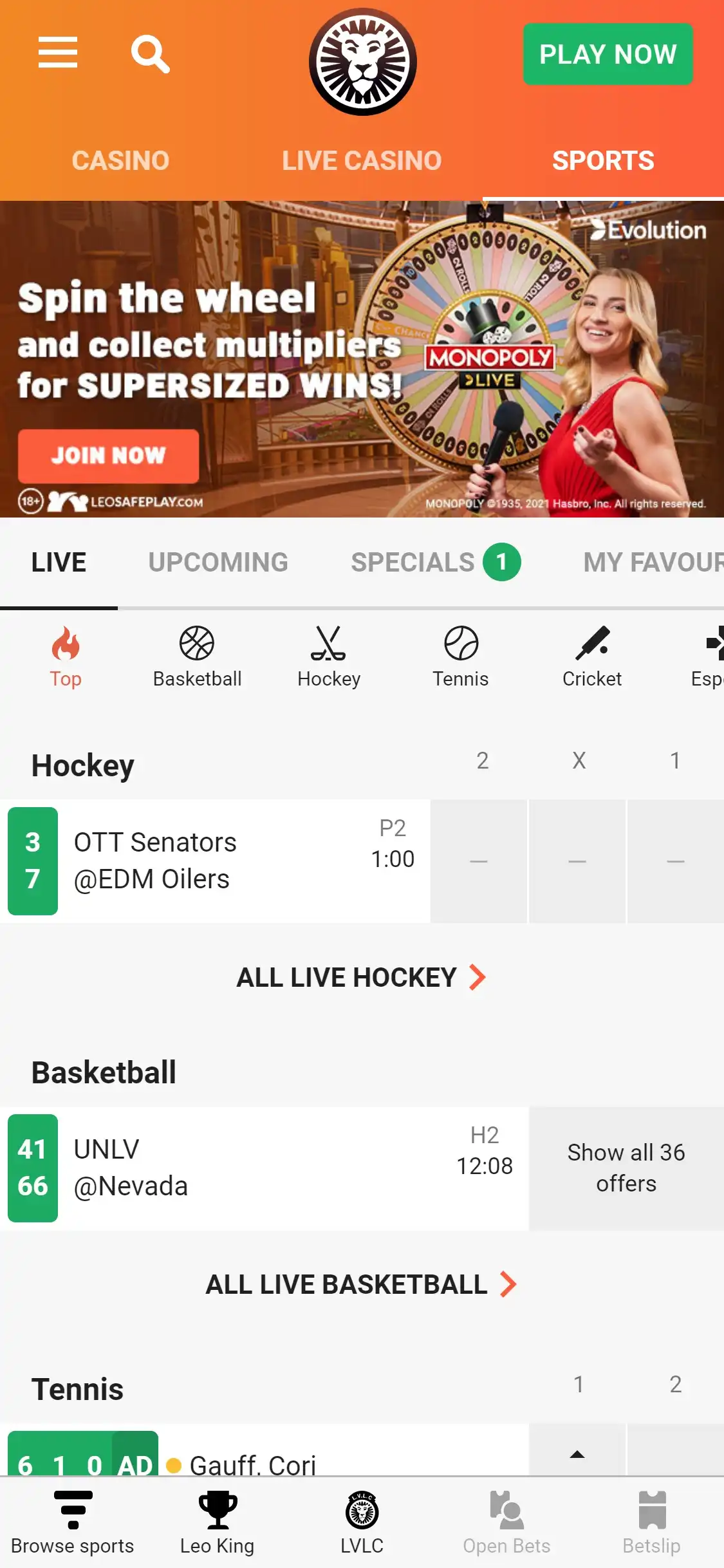Screen dimensions: 724x1568
Task: Open the search icon
Action: [150, 54]
